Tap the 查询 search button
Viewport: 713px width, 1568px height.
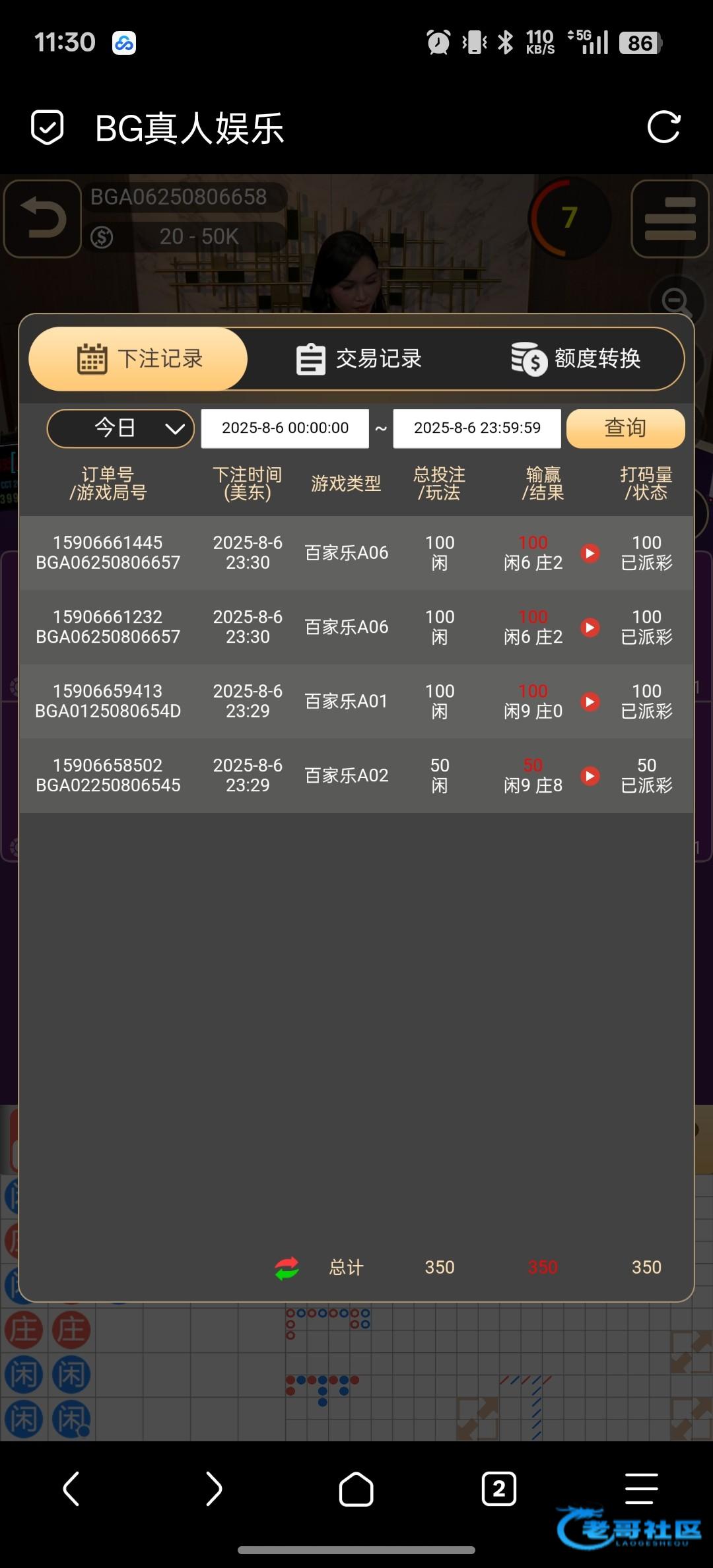click(625, 428)
